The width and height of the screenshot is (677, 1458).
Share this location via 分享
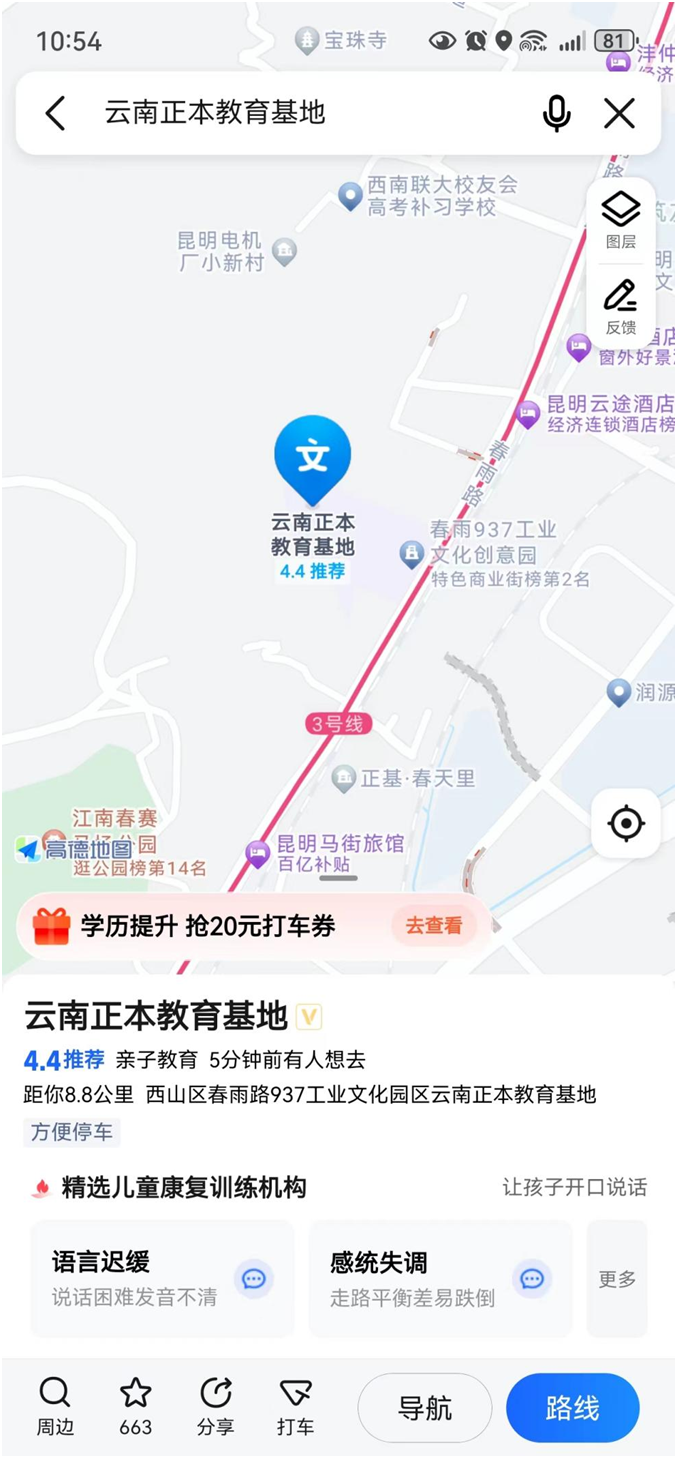click(x=215, y=1406)
